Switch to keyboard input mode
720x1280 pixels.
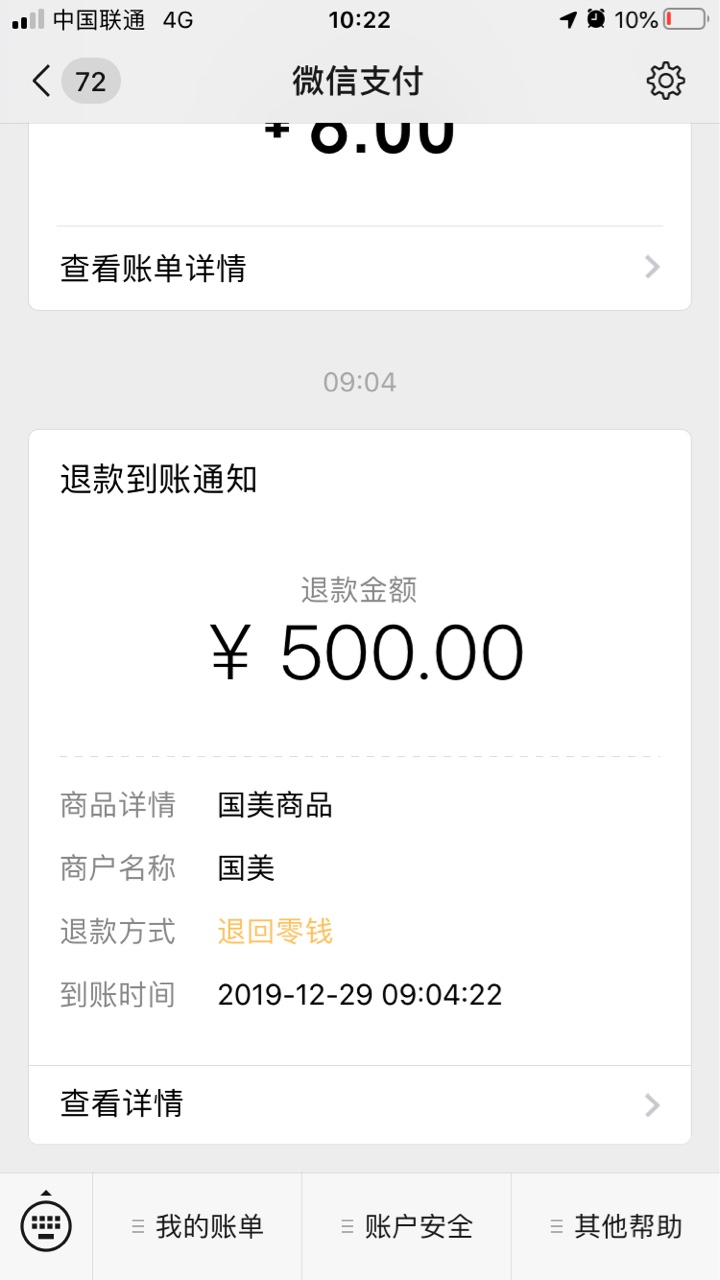(x=46, y=1224)
